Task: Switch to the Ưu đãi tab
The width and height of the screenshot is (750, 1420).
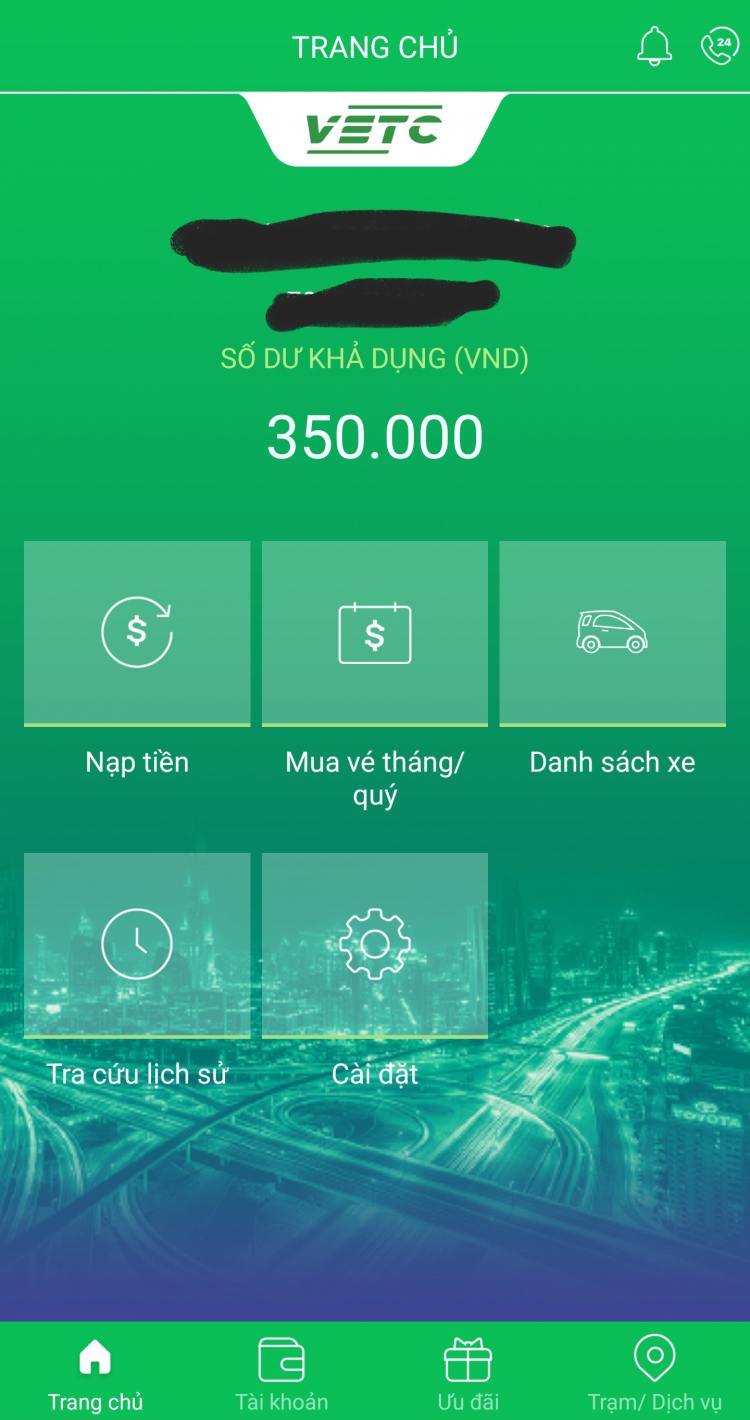Action: (x=467, y=1373)
